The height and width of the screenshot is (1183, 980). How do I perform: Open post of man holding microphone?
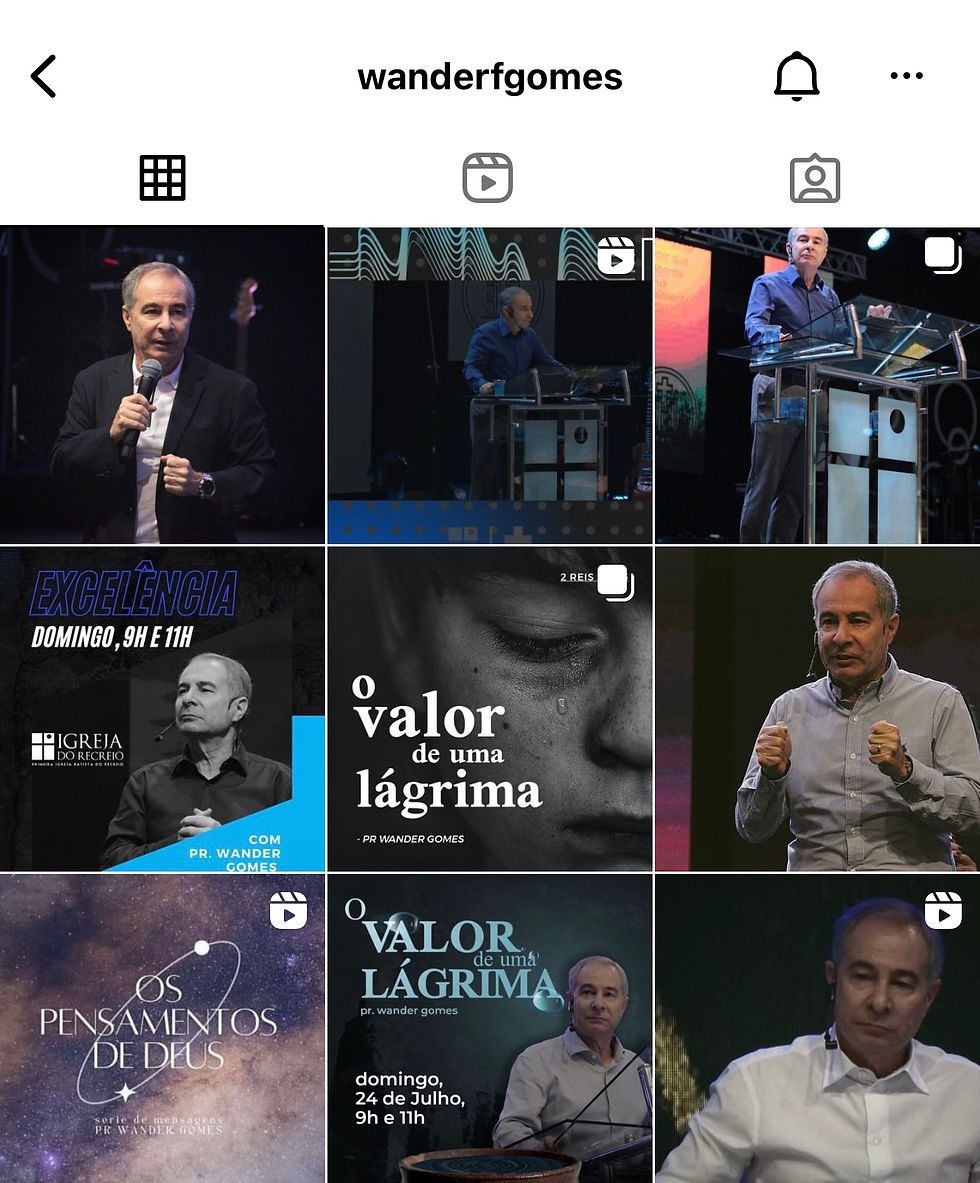pyautogui.click(x=162, y=385)
